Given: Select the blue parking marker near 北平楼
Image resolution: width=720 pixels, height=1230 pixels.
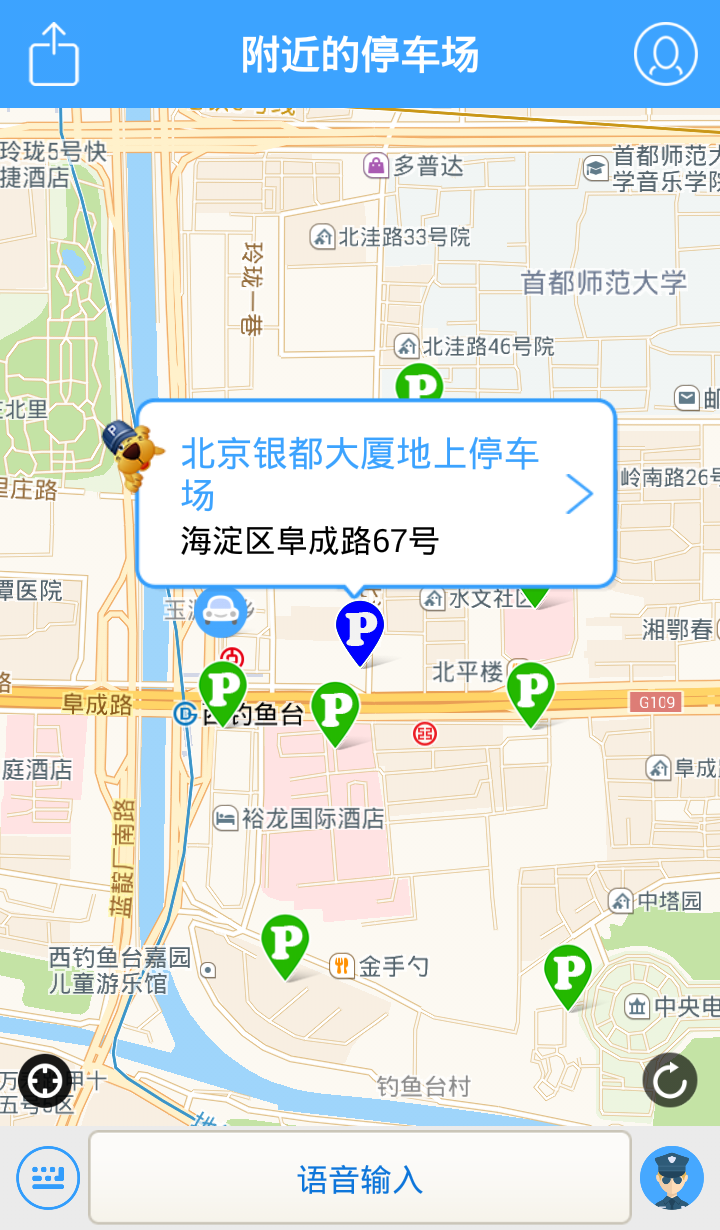Looking at the screenshot, I should point(360,630).
